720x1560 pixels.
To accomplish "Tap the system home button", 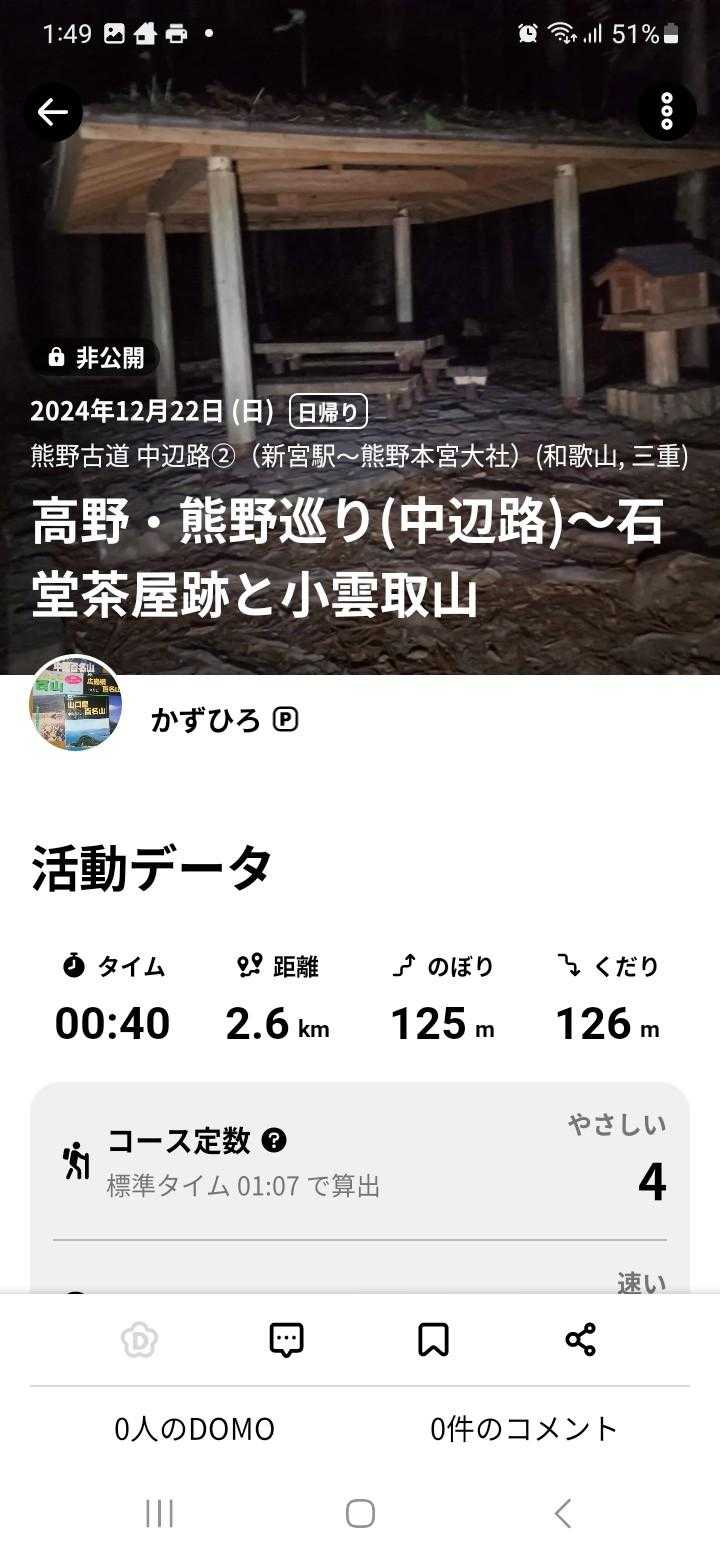I will [360, 1513].
